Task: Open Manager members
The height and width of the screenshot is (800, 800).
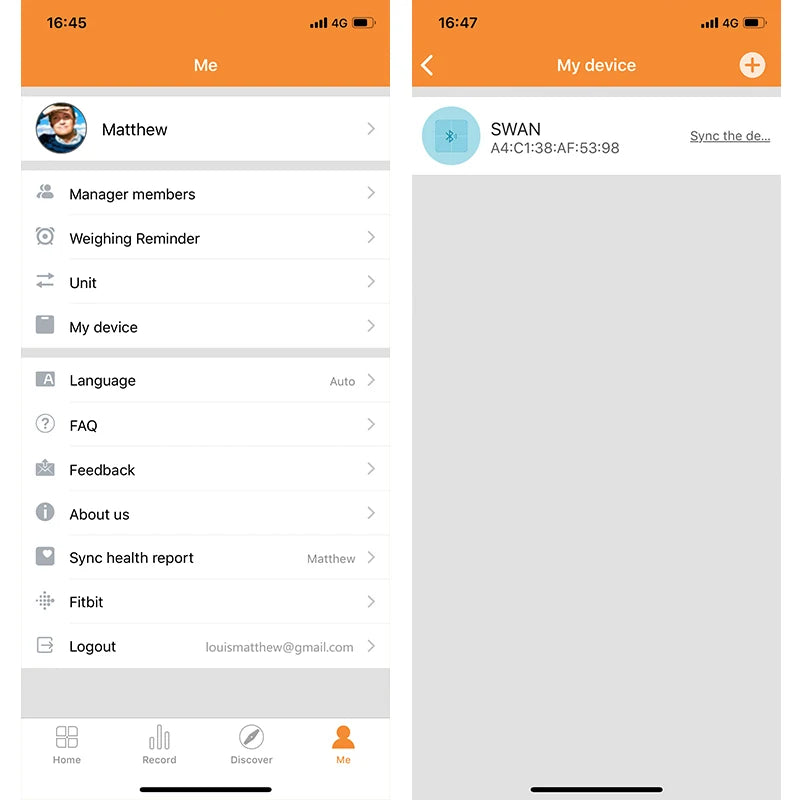Action: [x=205, y=194]
